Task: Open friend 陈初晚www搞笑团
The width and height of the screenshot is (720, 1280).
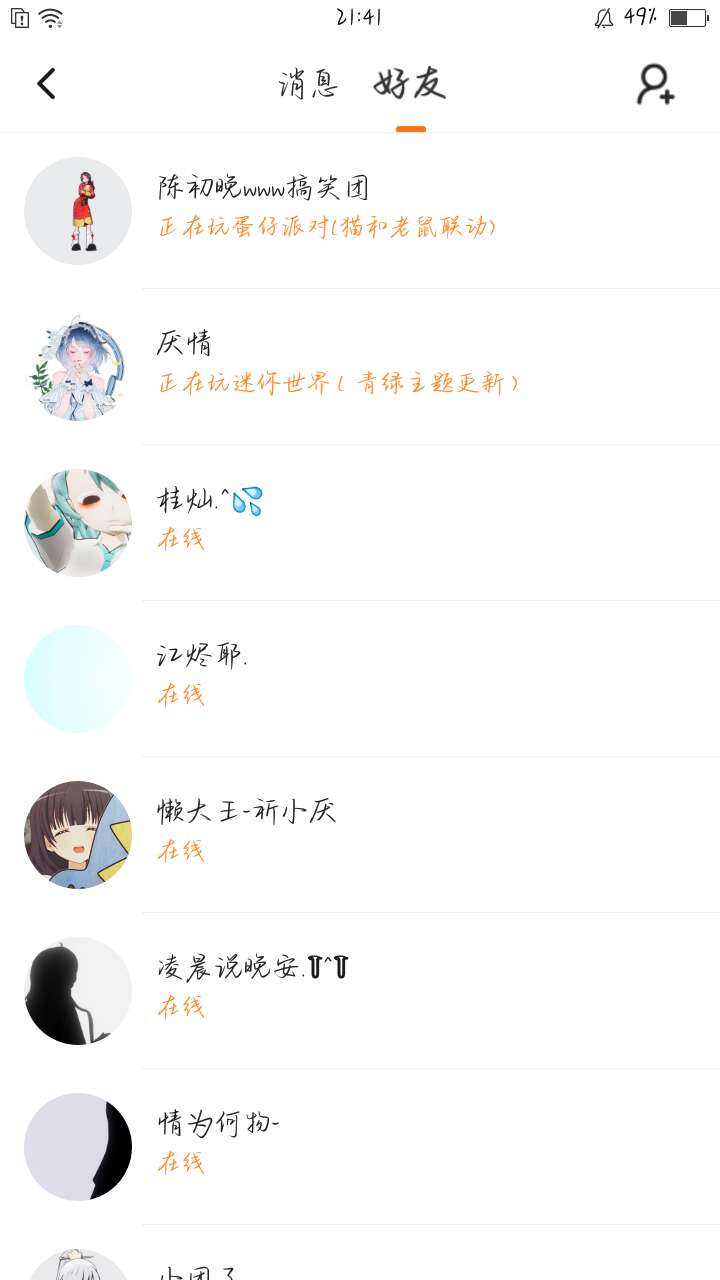Action: (x=360, y=210)
